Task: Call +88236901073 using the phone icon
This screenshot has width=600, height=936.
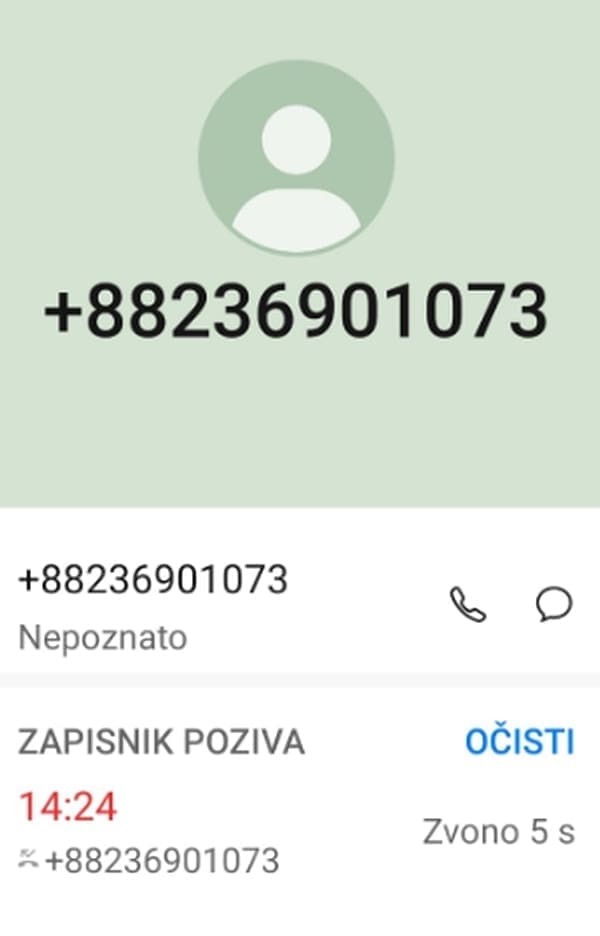Action: [467, 605]
